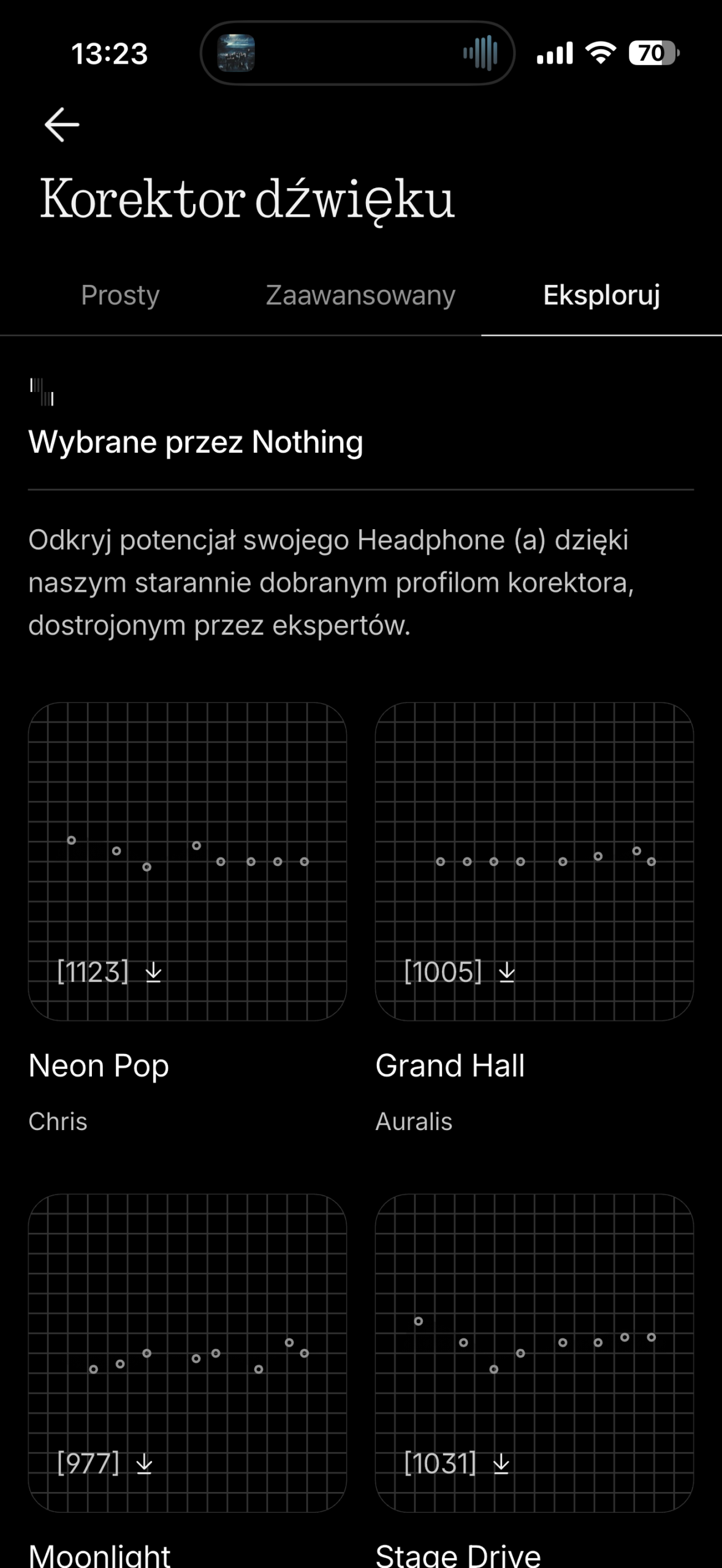Select the Eksploruj tab
Screen dimensions: 722x1568
tap(601, 295)
